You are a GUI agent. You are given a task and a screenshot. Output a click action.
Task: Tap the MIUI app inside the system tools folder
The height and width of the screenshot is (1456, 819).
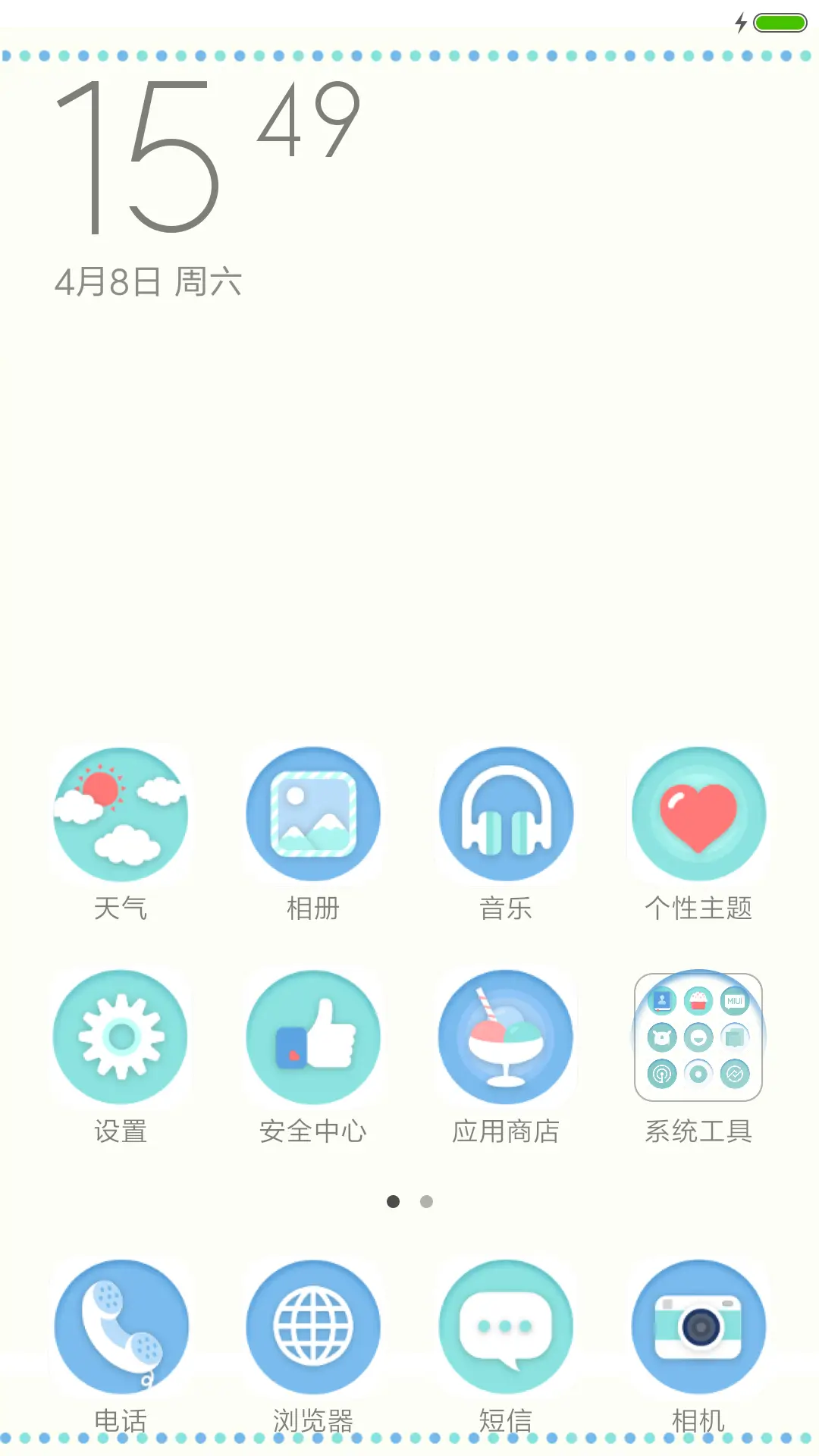click(x=733, y=1001)
